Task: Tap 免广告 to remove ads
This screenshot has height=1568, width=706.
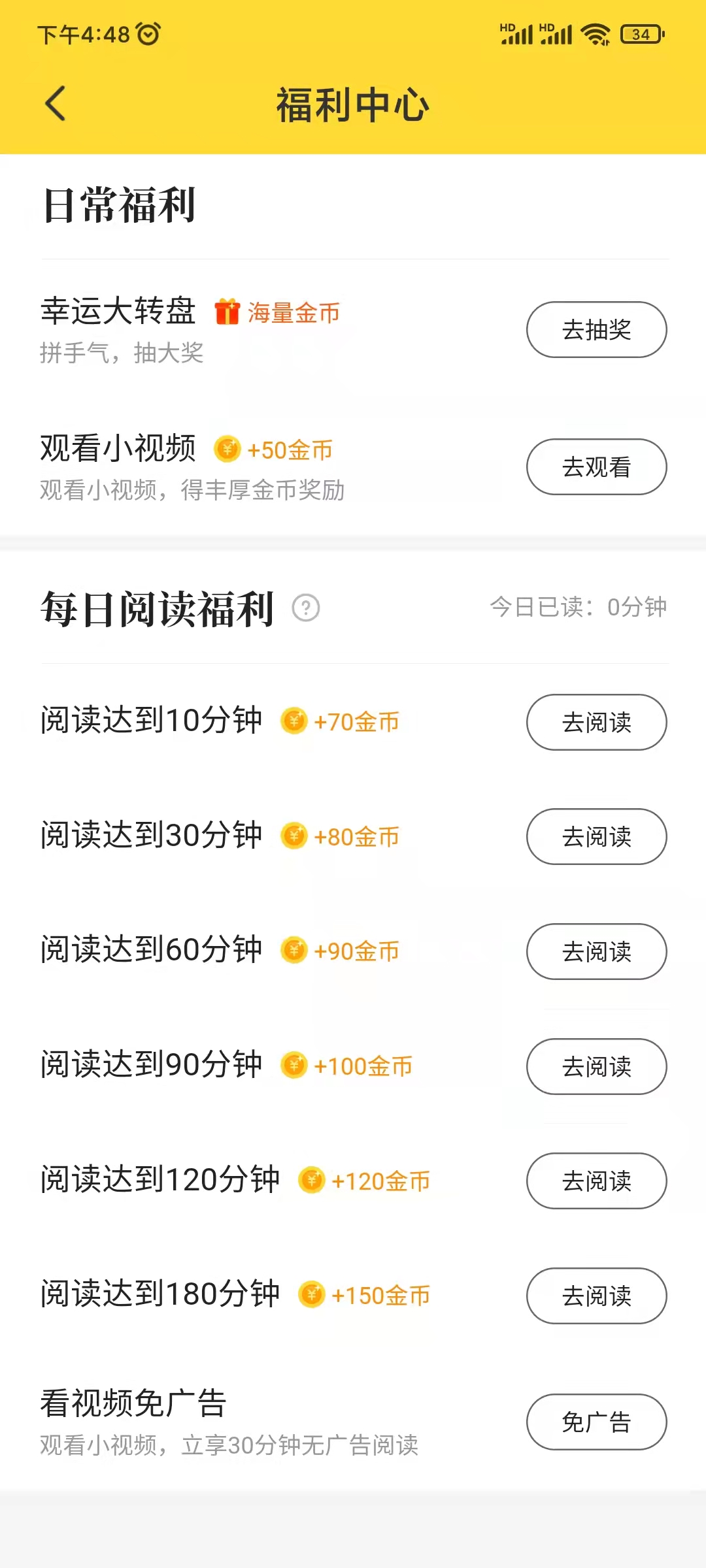Action: [596, 1422]
